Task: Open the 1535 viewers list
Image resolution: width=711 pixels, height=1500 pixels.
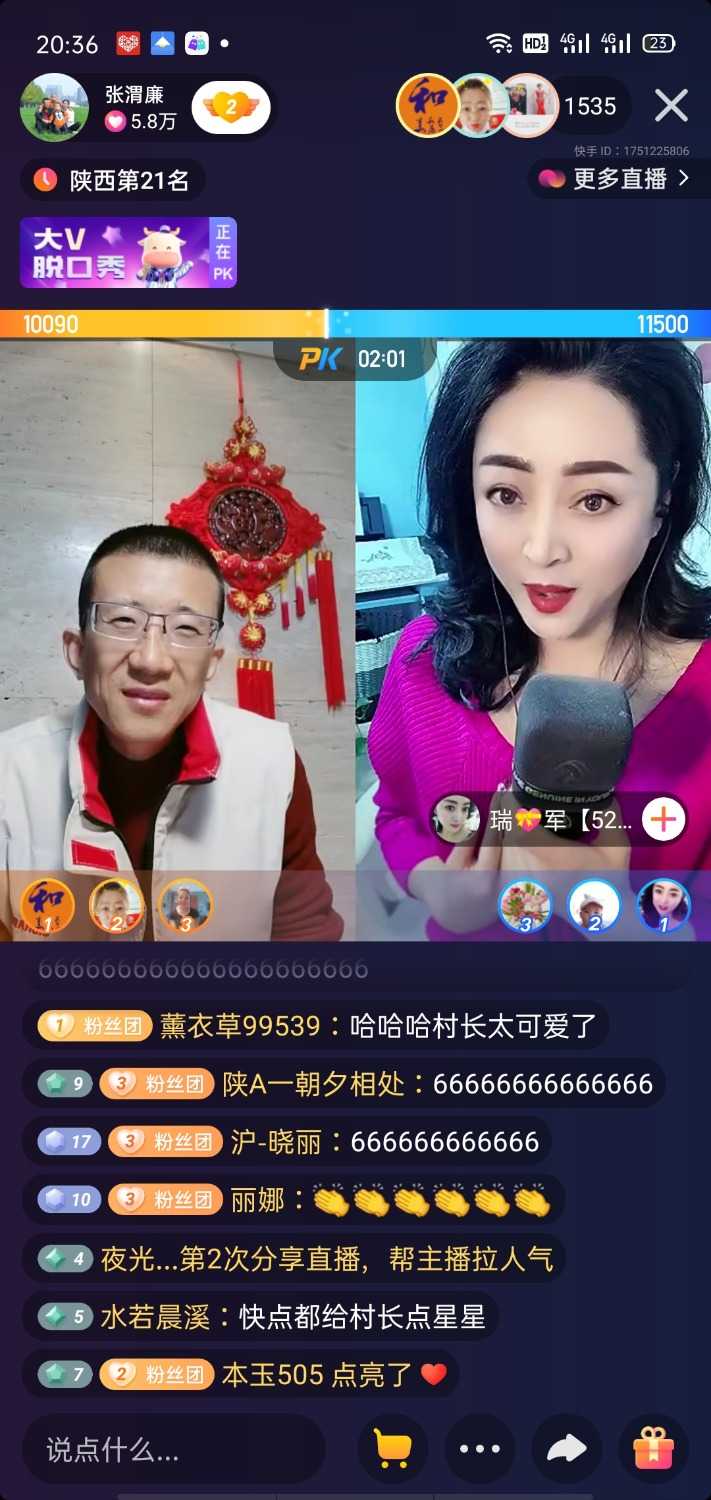Action: [590, 106]
